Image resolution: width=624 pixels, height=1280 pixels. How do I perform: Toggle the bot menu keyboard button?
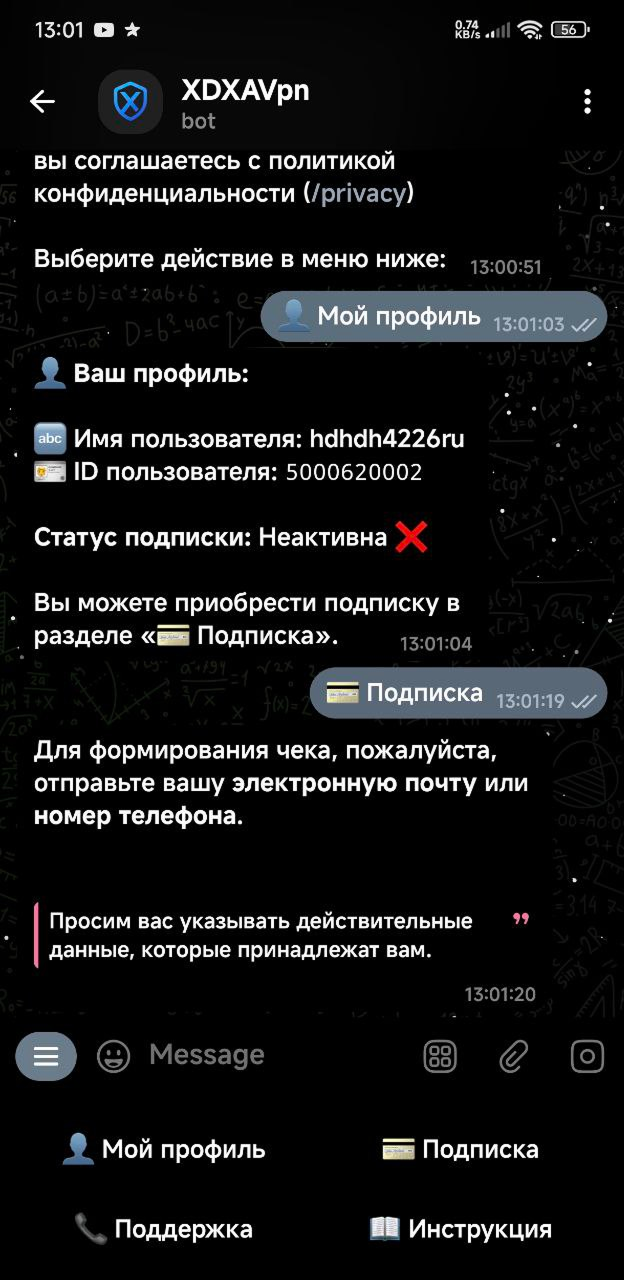tap(46, 1056)
